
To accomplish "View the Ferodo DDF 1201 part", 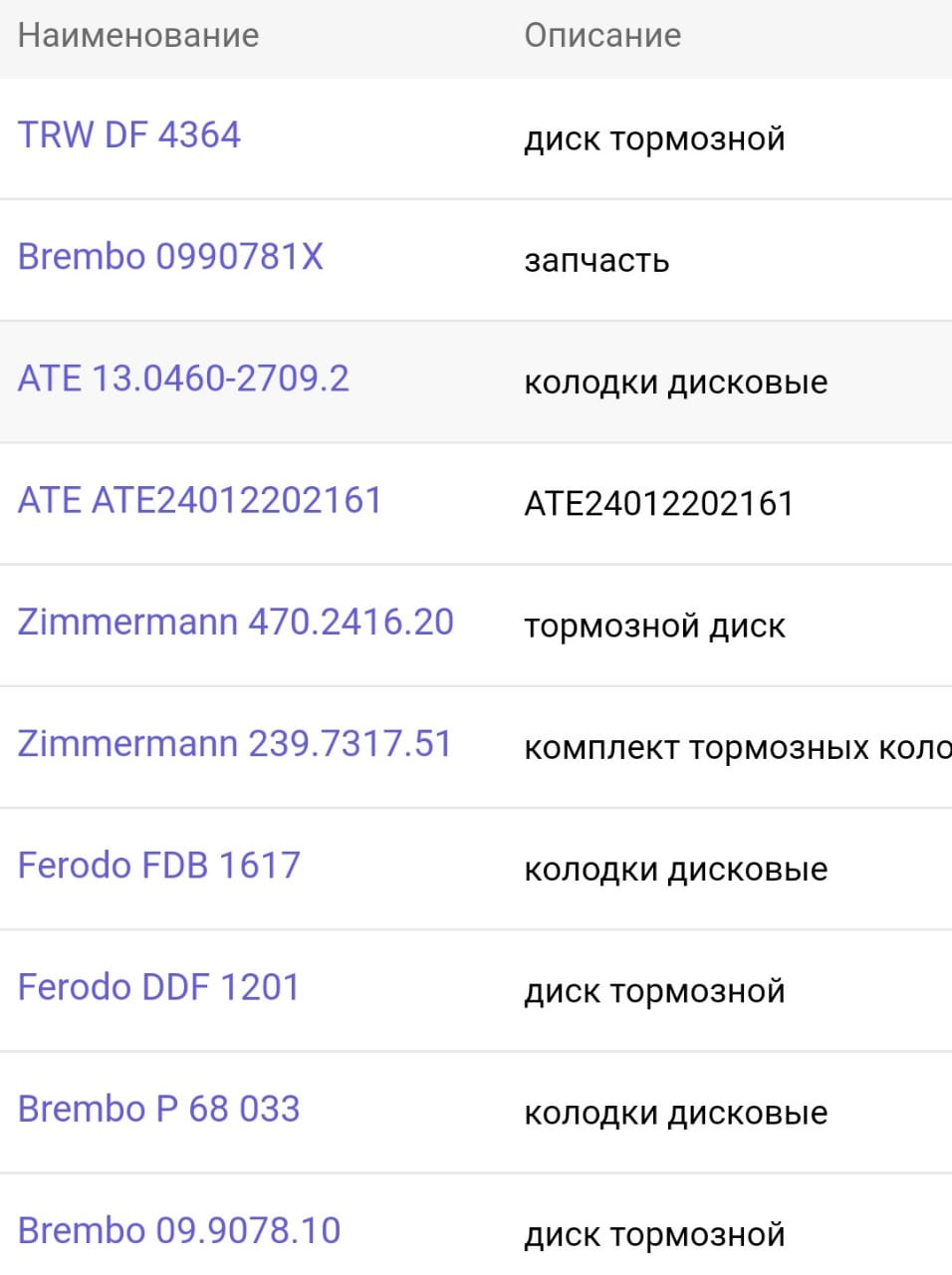I will coord(158,987).
